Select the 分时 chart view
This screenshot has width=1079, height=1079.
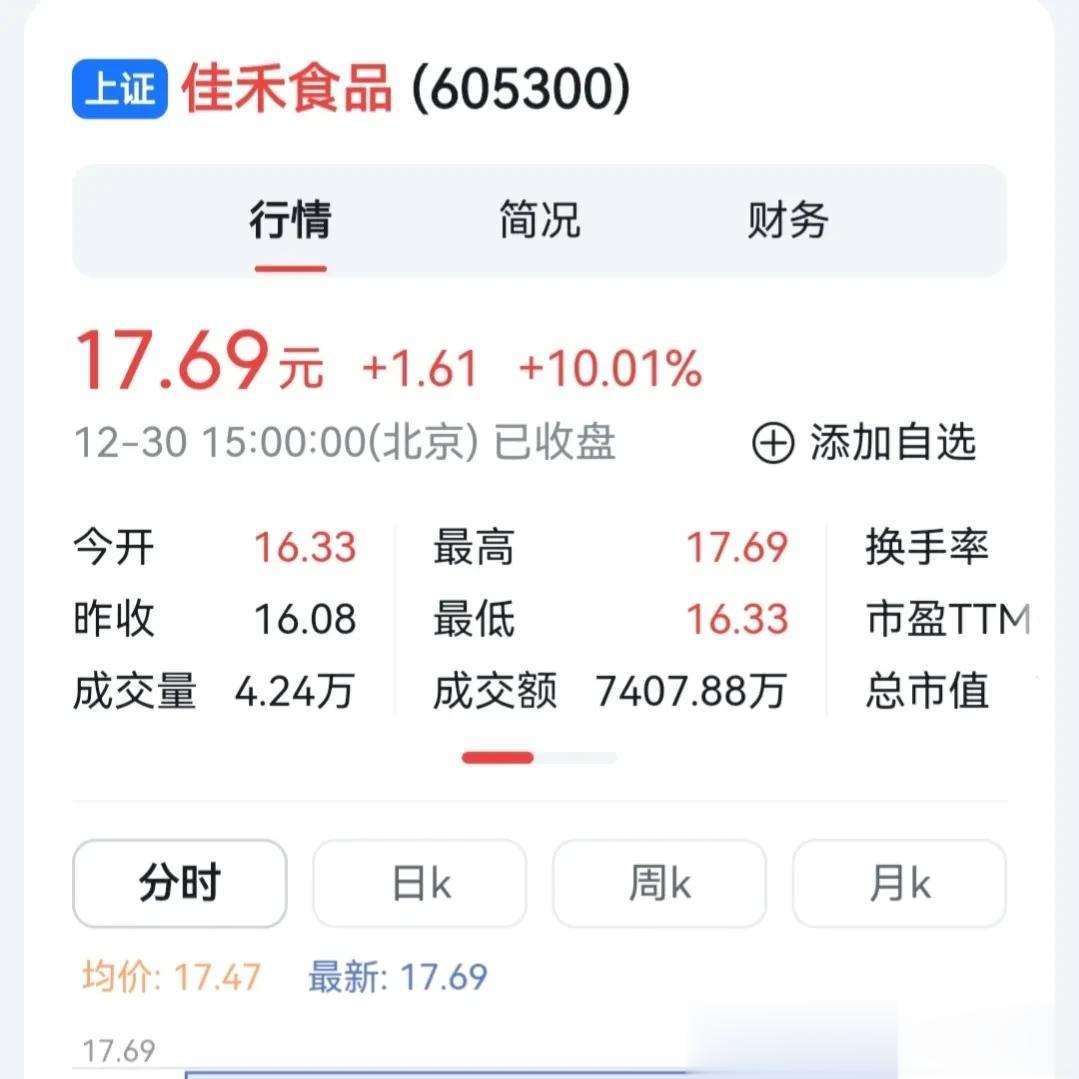pos(180,884)
